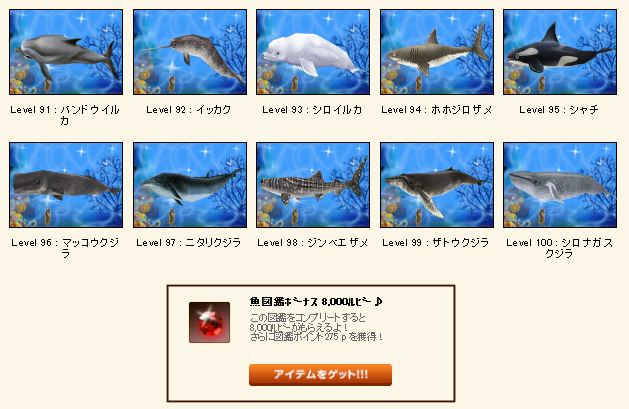The width and height of the screenshot is (629, 409).
Task: View the Level 100 シロナガスクジラ entry
Action: (x=559, y=185)
